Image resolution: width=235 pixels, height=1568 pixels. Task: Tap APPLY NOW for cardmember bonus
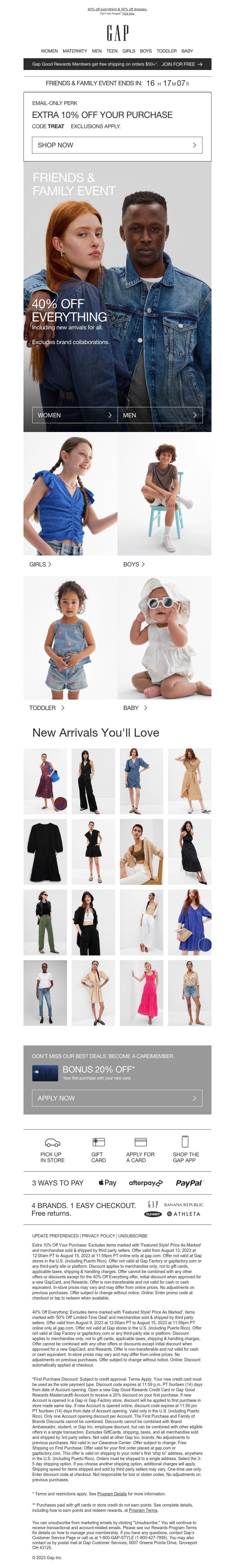pyautogui.click(x=117, y=1098)
